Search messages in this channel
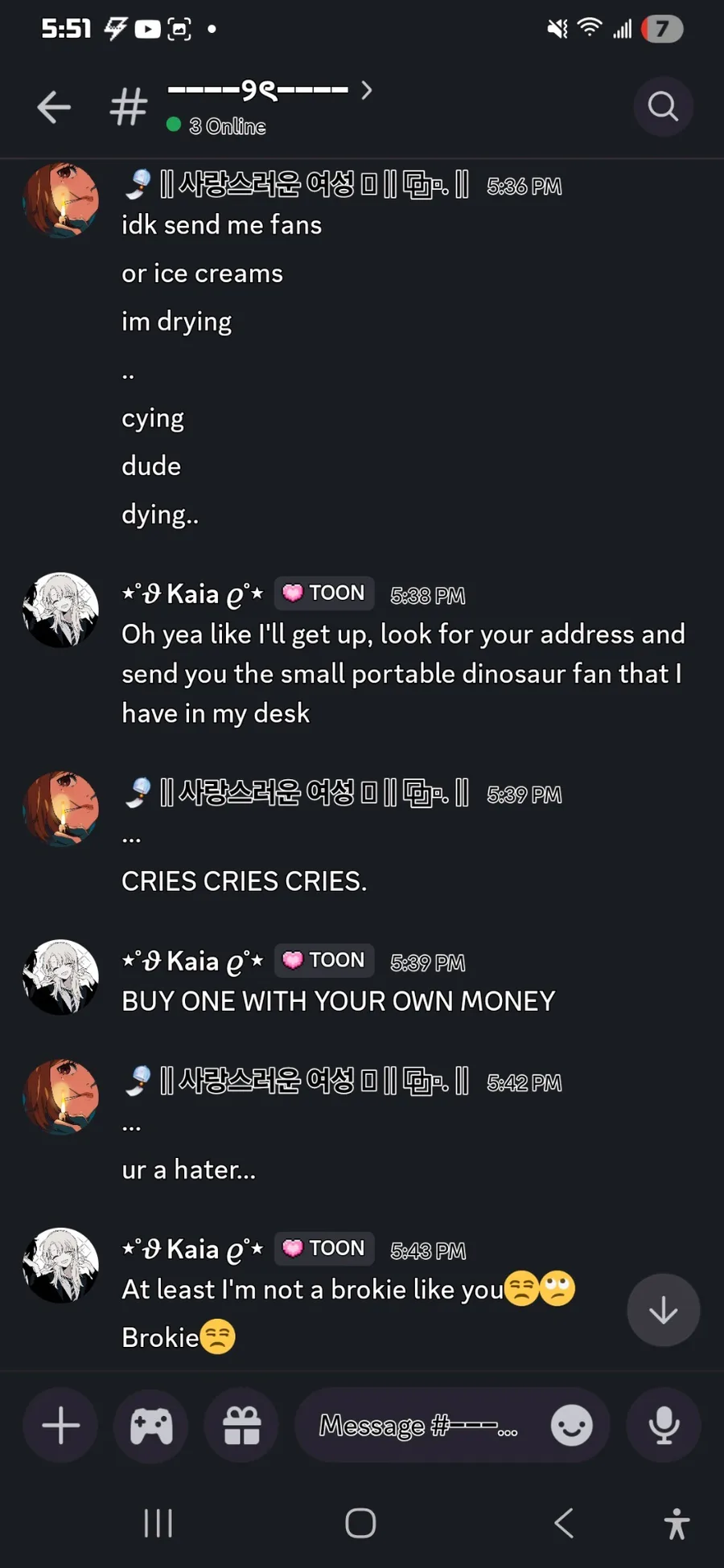 point(663,106)
